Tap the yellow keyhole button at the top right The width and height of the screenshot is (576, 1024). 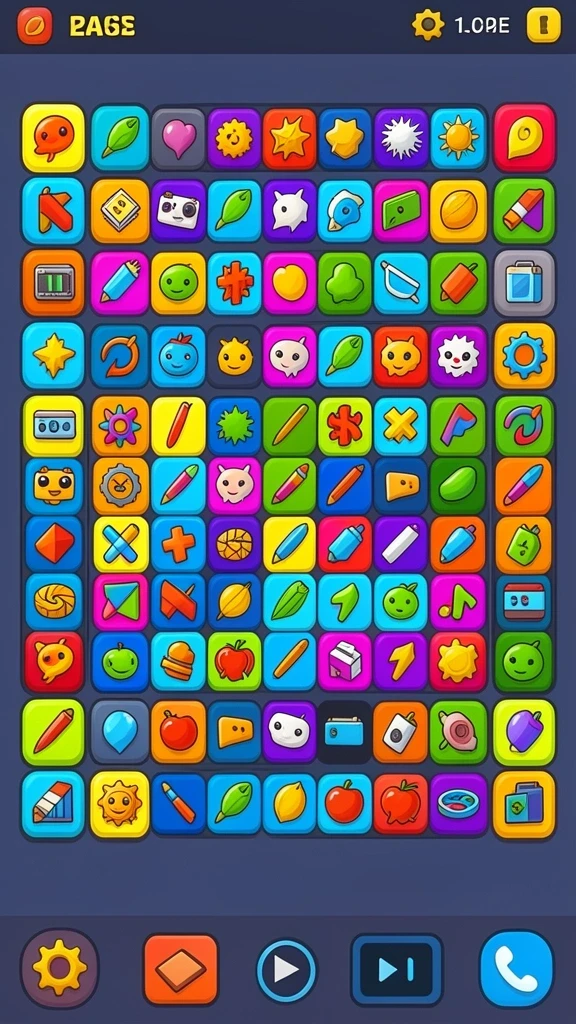pos(543,25)
